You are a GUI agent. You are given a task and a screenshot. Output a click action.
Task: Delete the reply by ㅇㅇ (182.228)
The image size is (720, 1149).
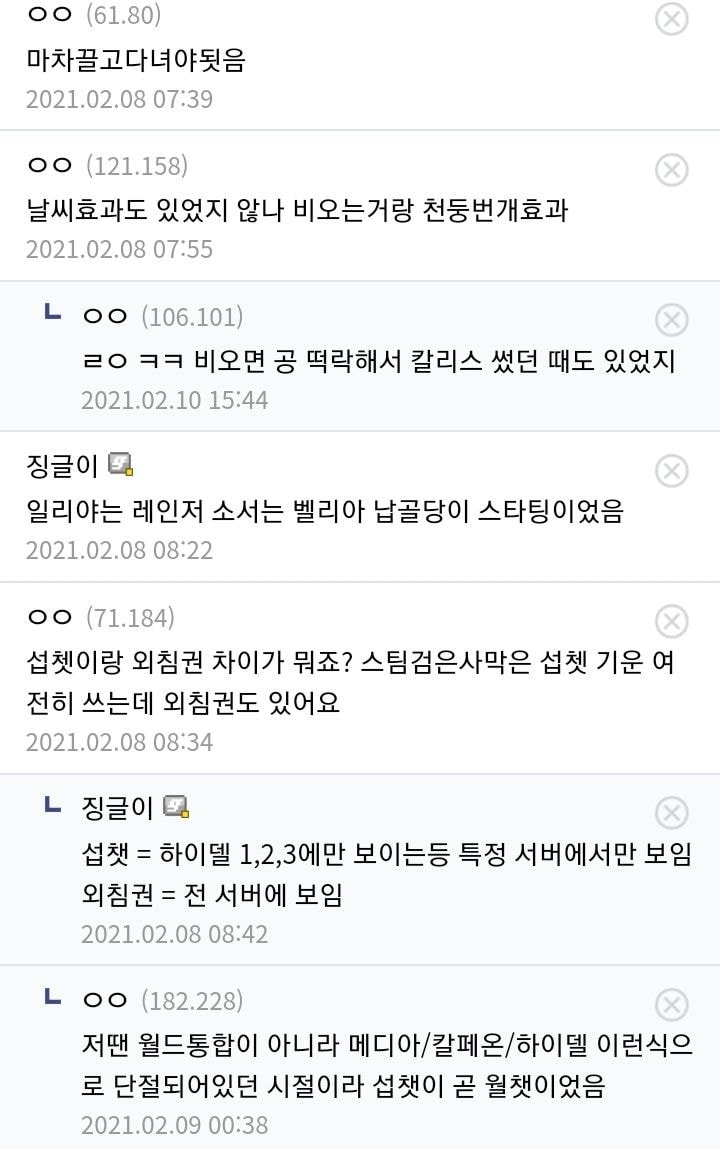[x=671, y=1004]
